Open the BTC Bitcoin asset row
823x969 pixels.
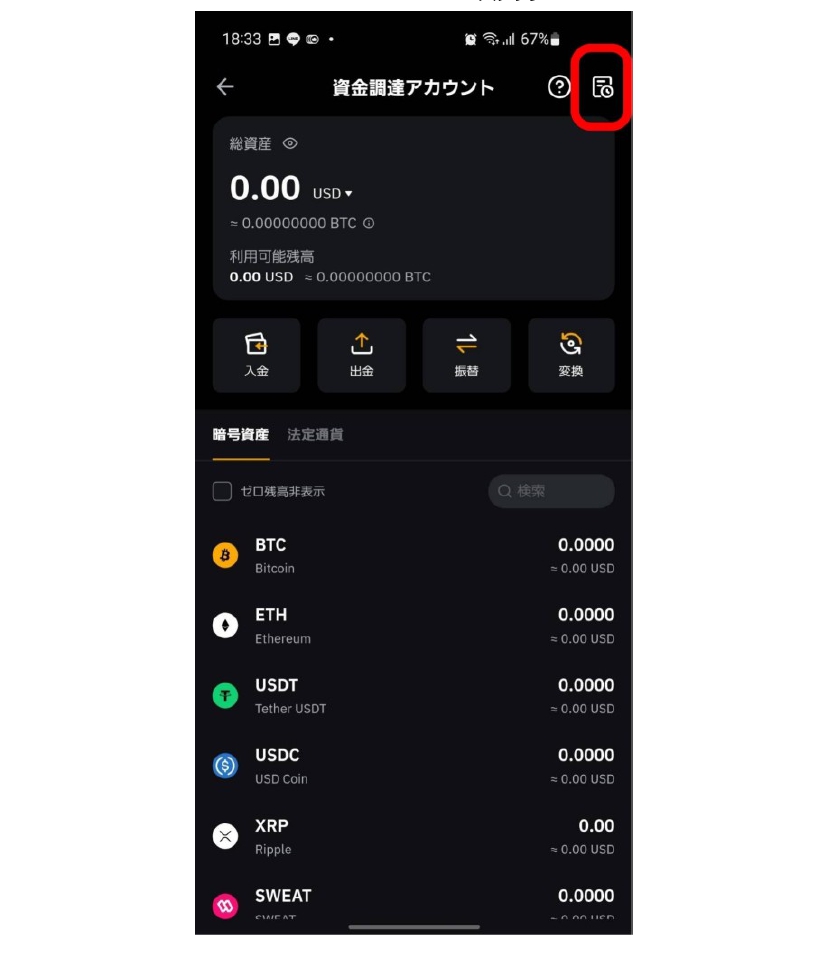click(413, 556)
